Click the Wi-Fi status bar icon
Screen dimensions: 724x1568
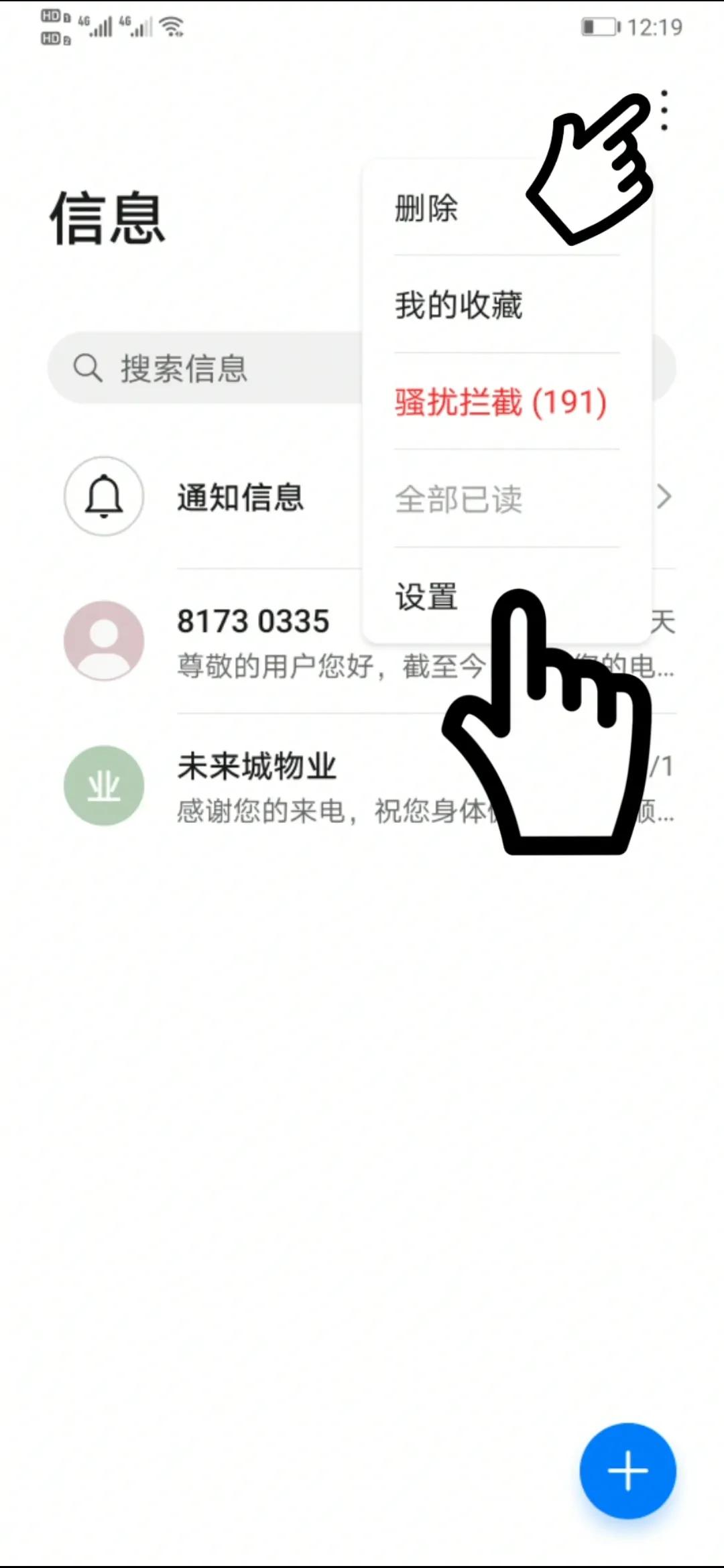point(170,25)
